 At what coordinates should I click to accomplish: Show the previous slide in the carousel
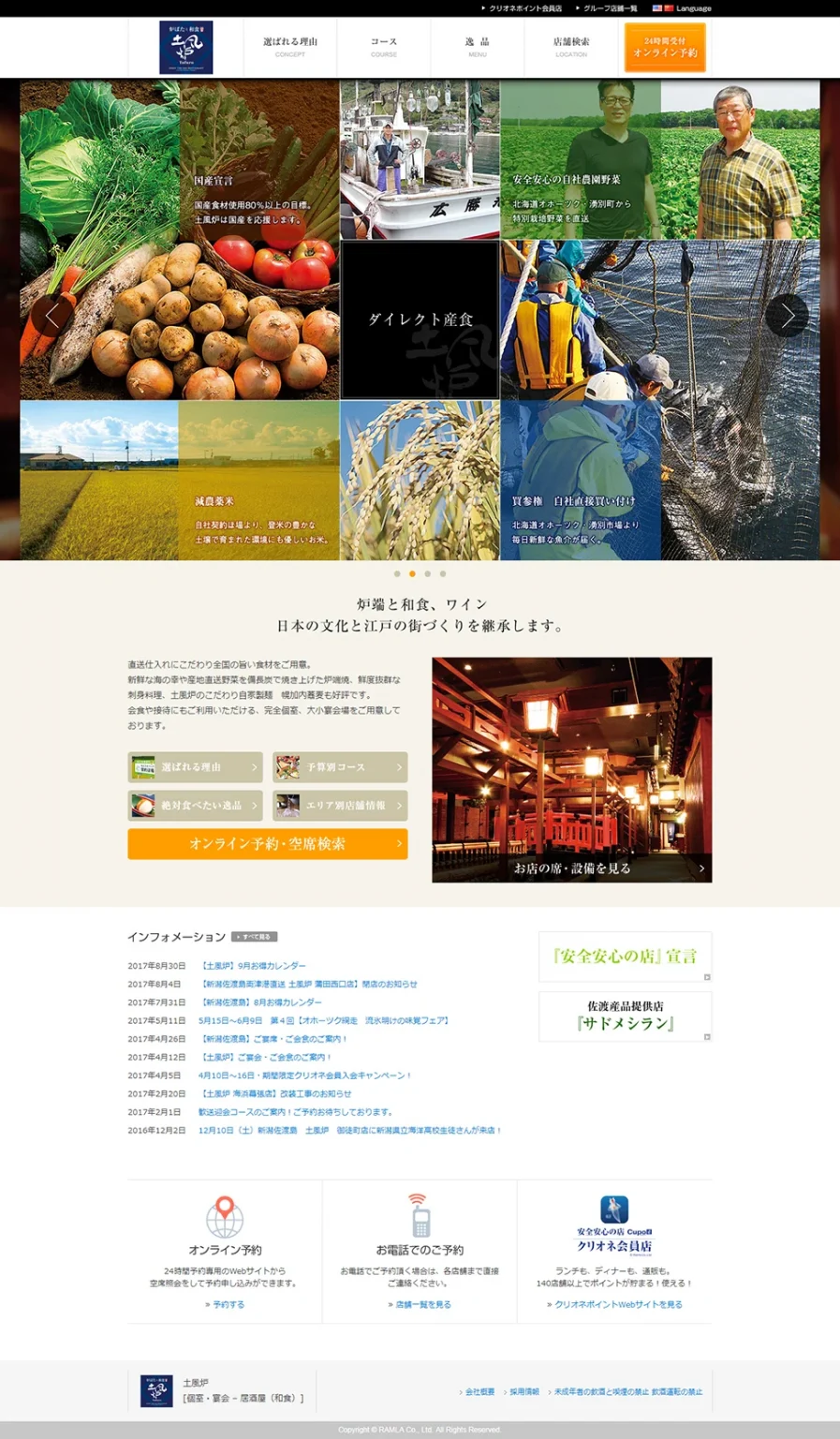[52, 316]
